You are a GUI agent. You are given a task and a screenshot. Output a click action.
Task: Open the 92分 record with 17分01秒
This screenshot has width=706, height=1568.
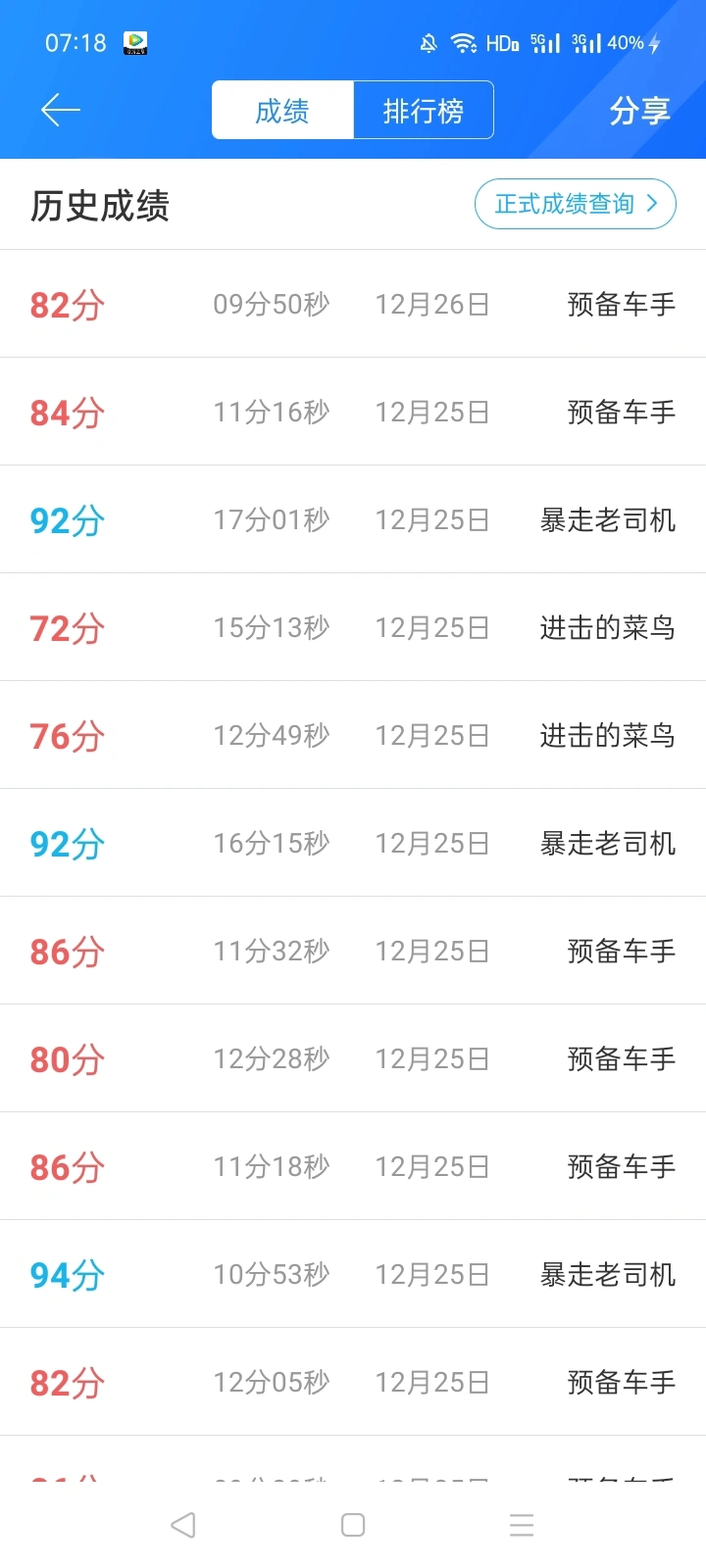353,519
